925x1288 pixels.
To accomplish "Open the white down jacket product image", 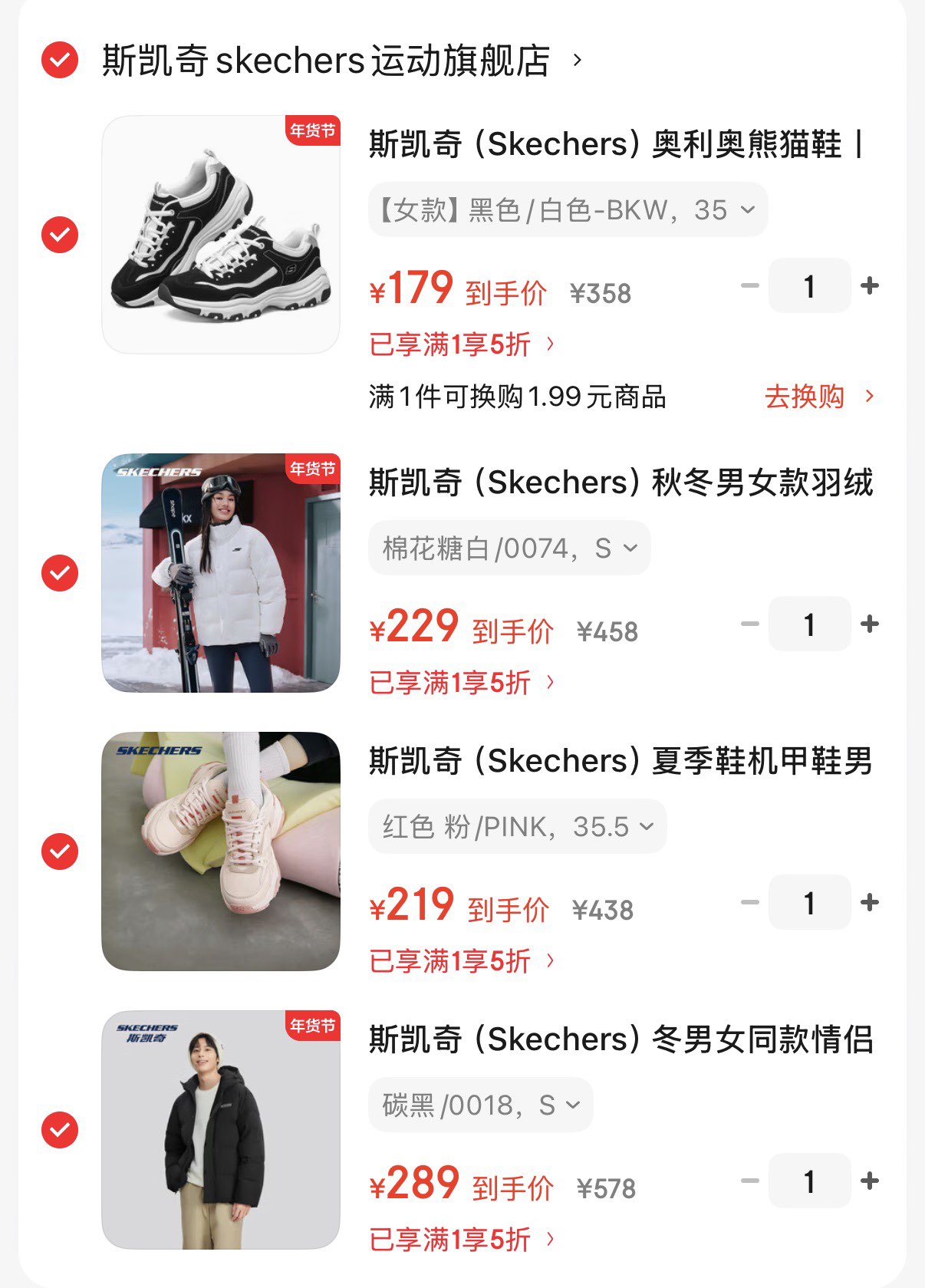I will 221,573.
